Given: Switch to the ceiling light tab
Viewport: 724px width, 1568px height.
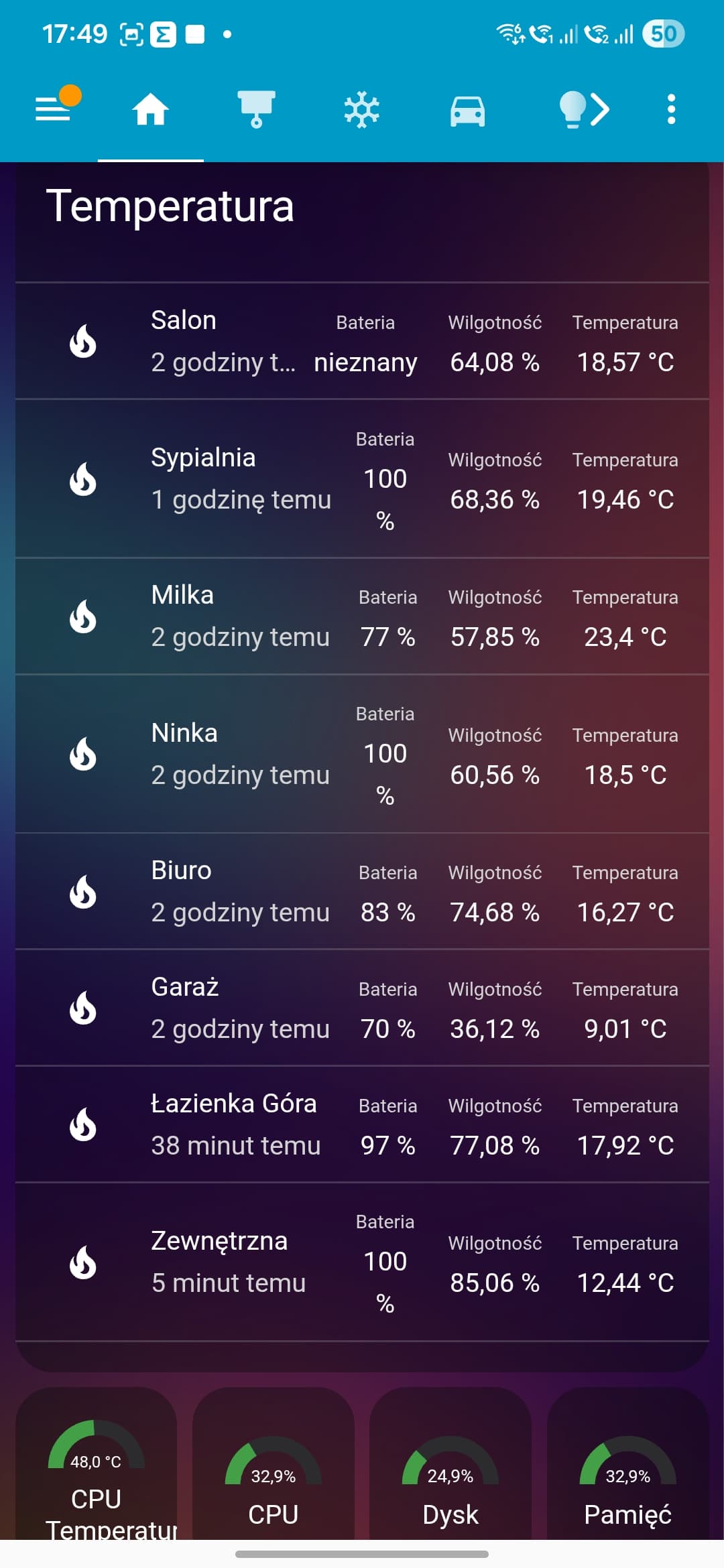Looking at the screenshot, I should (x=256, y=109).
